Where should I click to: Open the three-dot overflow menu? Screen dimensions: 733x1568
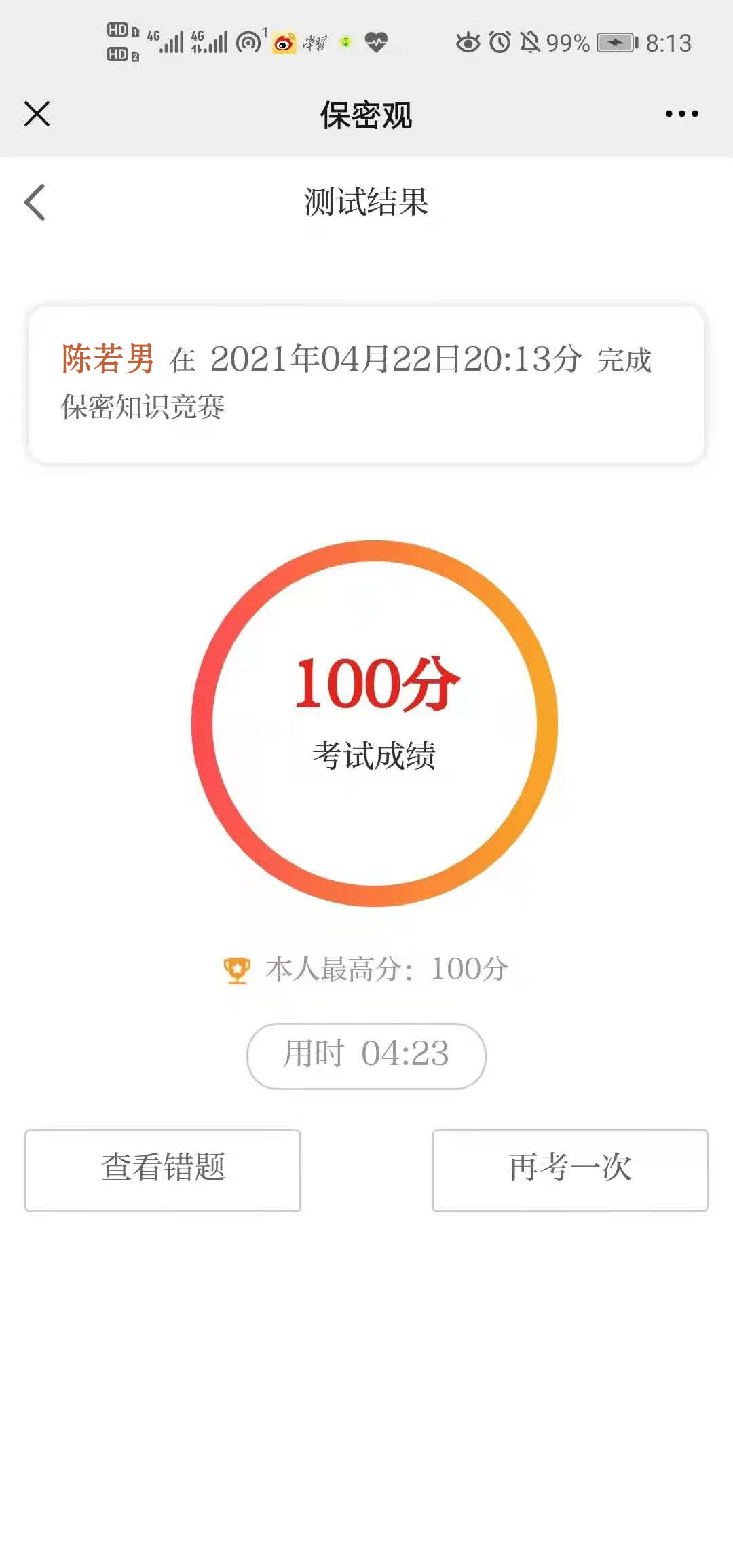pyautogui.click(x=681, y=114)
